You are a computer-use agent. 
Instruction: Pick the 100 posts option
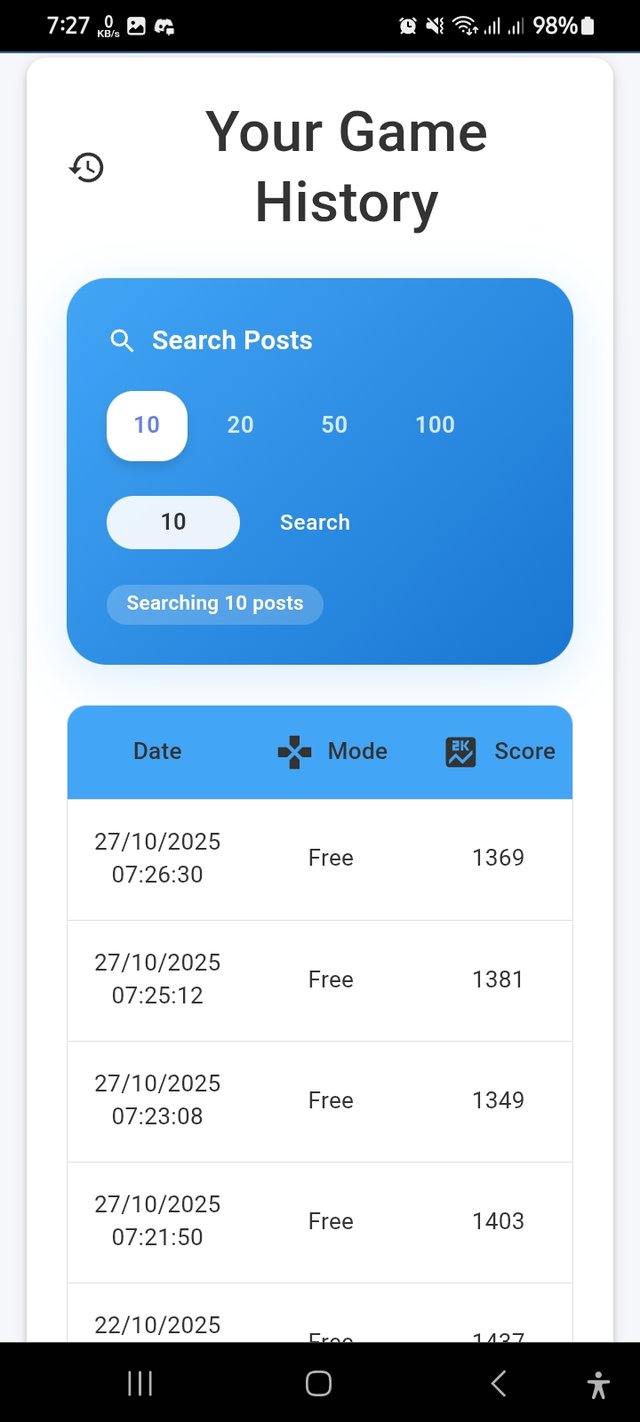pos(434,425)
